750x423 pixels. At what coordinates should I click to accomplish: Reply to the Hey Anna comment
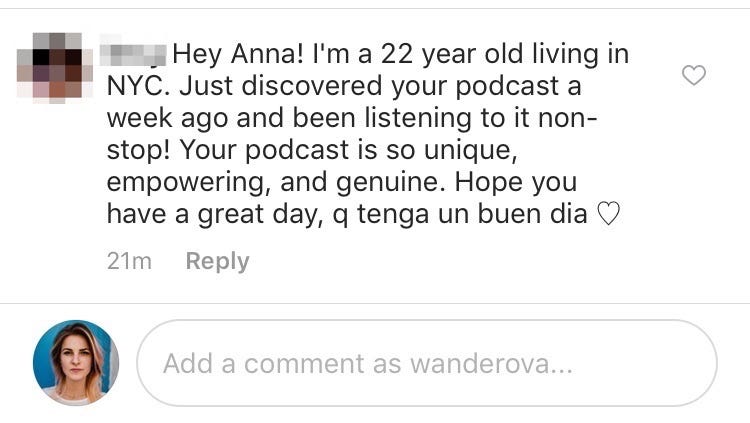point(217,262)
